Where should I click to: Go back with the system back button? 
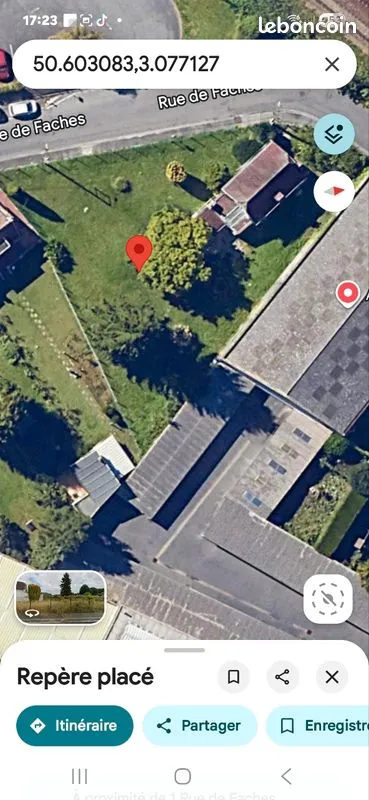point(286,777)
